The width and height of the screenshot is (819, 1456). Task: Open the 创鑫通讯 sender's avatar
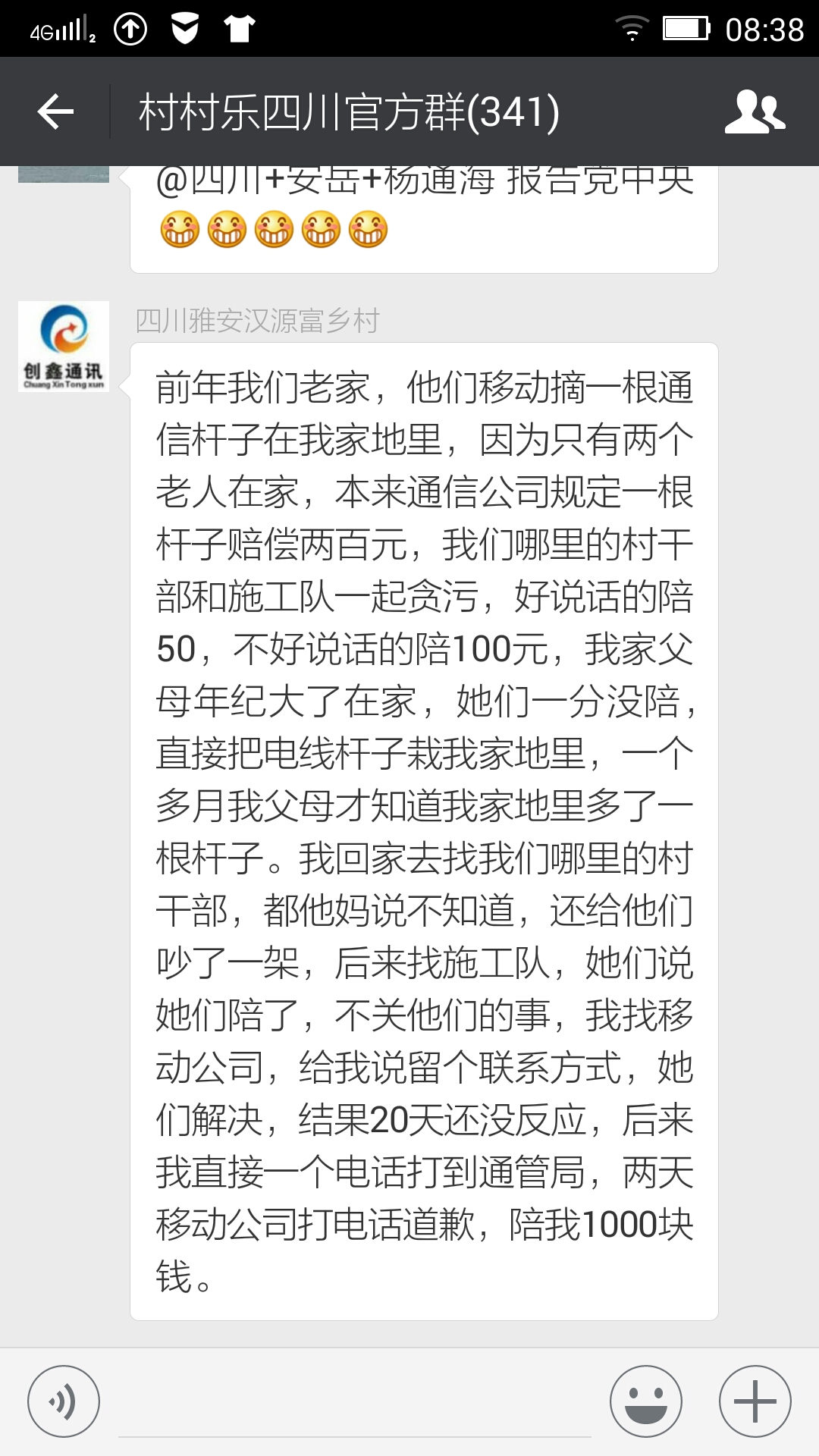coord(64,347)
